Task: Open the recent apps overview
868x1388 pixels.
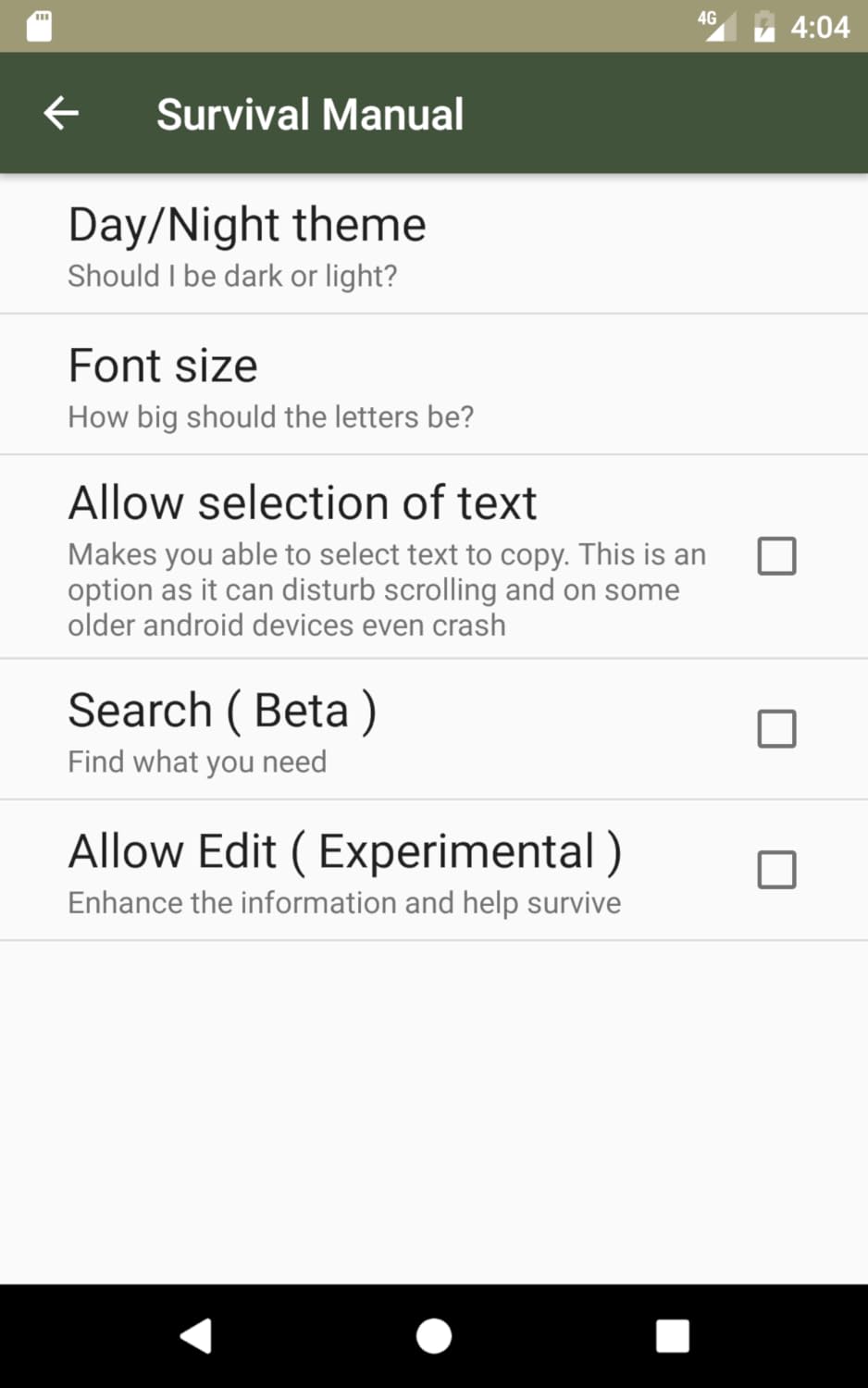Action: point(672,1335)
